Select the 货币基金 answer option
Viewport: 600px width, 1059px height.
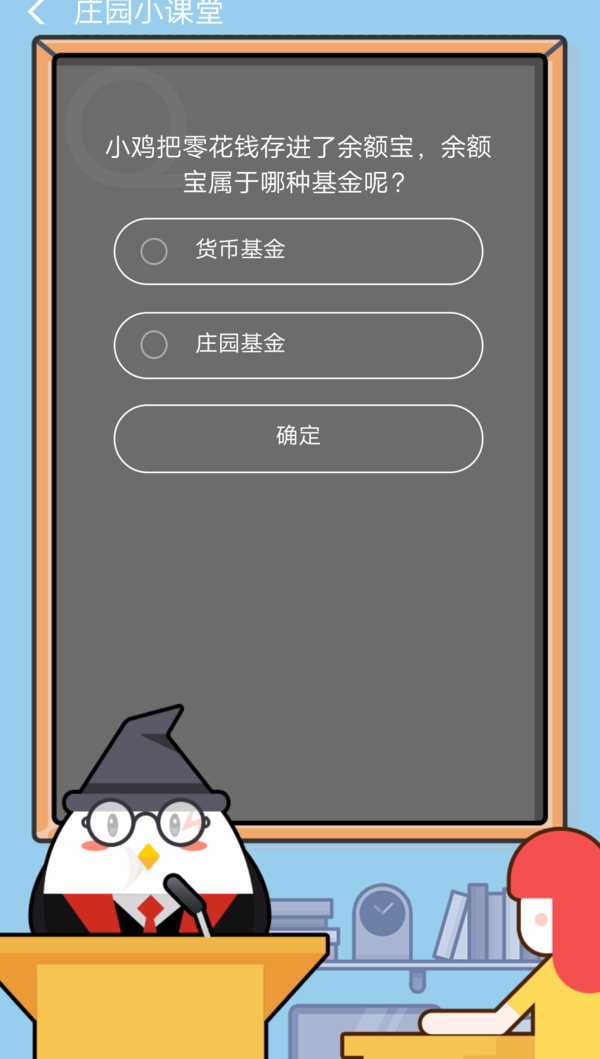(298, 251)
